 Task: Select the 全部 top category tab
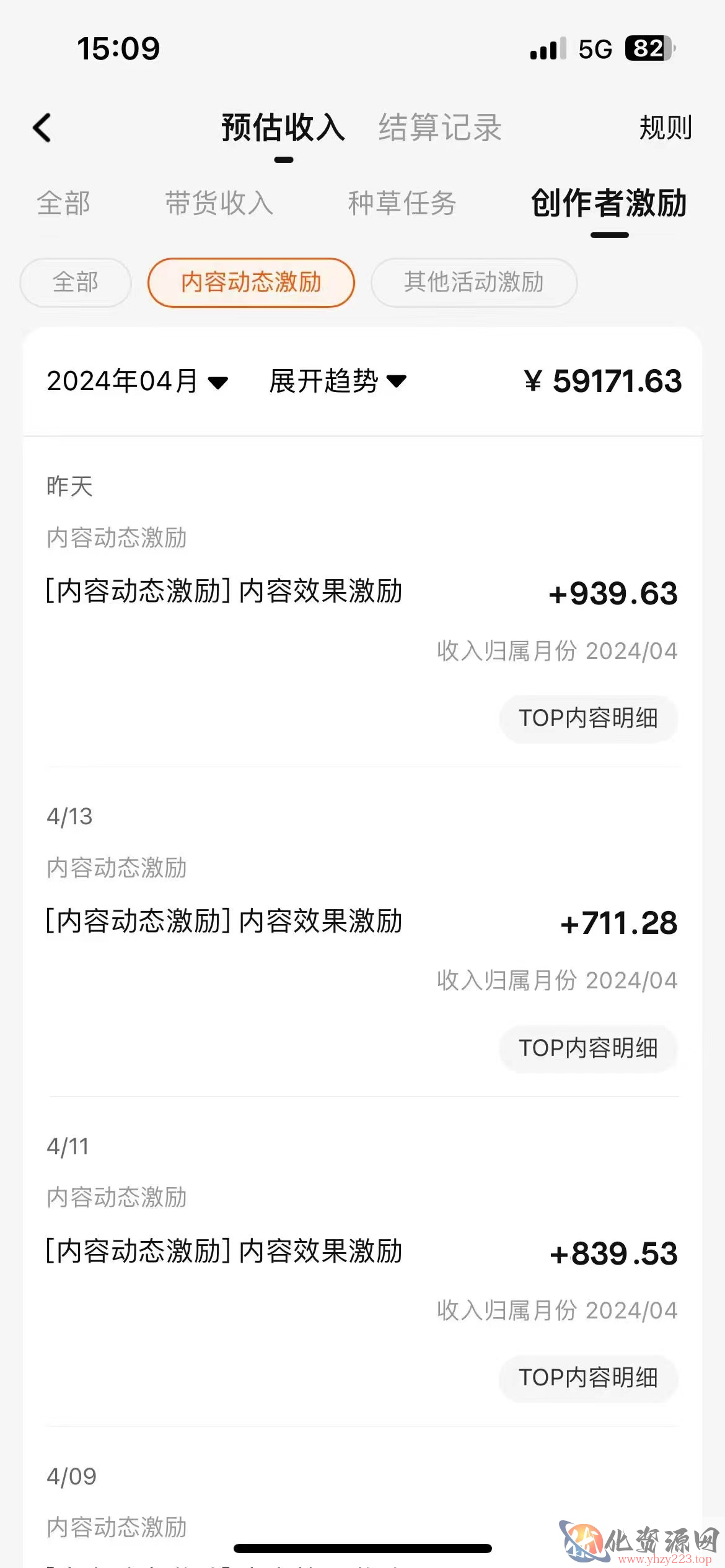[x=64, y=203]
